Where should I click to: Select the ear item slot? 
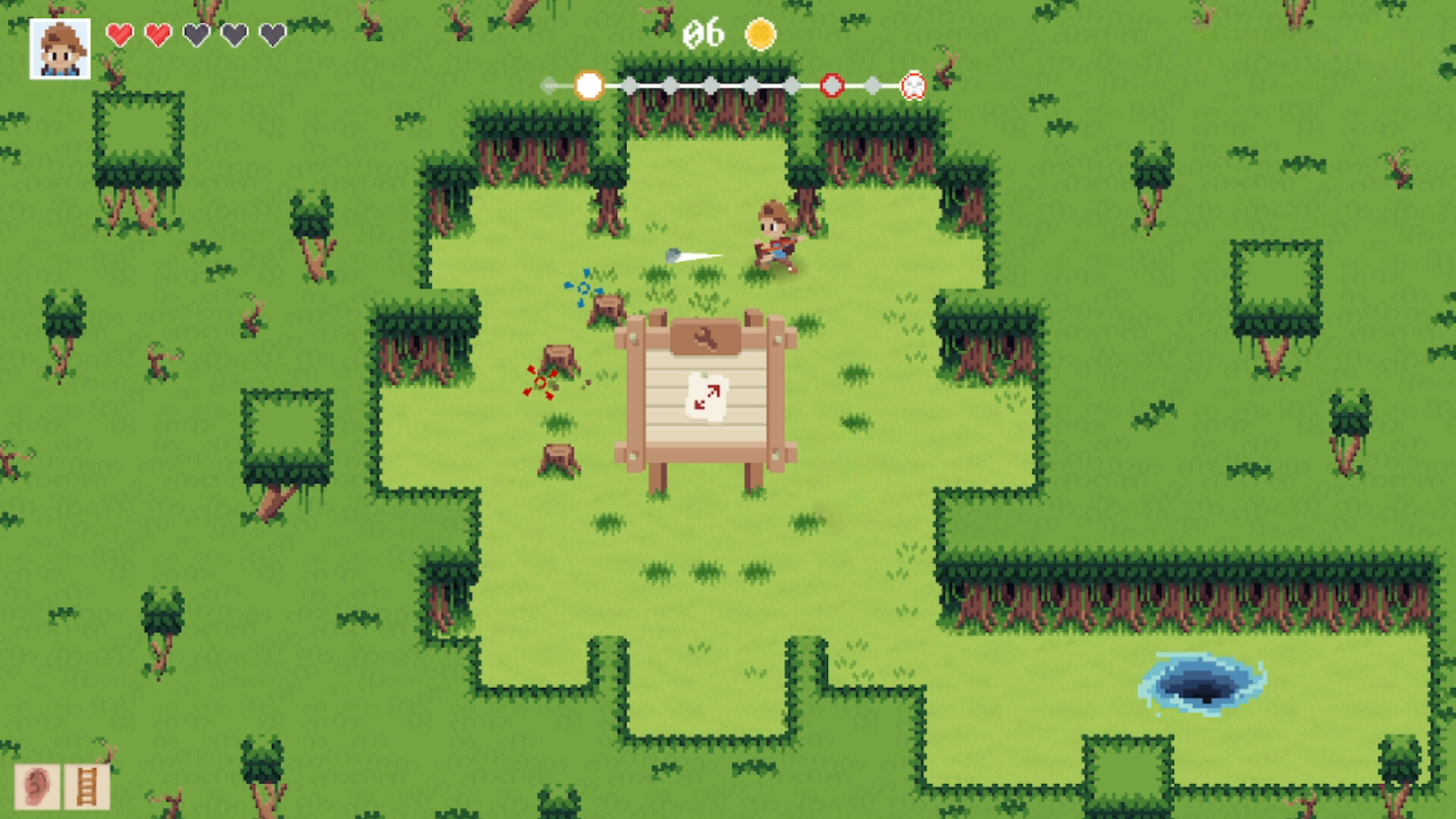click(37, 786)
